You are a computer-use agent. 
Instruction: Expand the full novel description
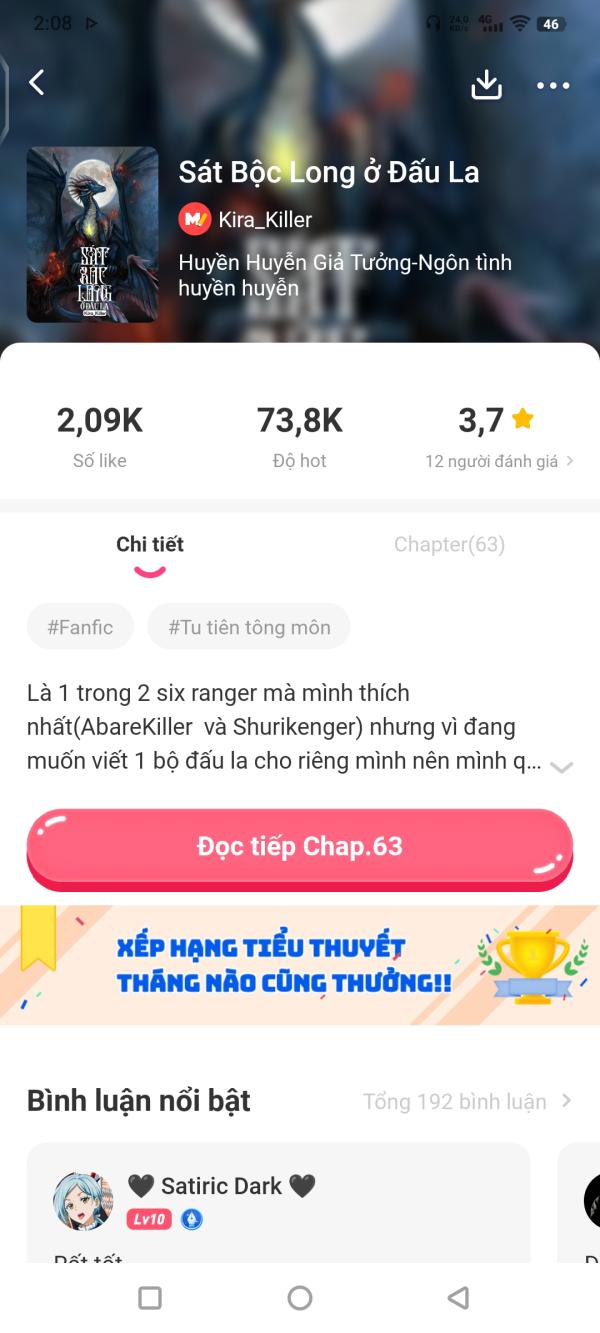[x=561, y=766]
